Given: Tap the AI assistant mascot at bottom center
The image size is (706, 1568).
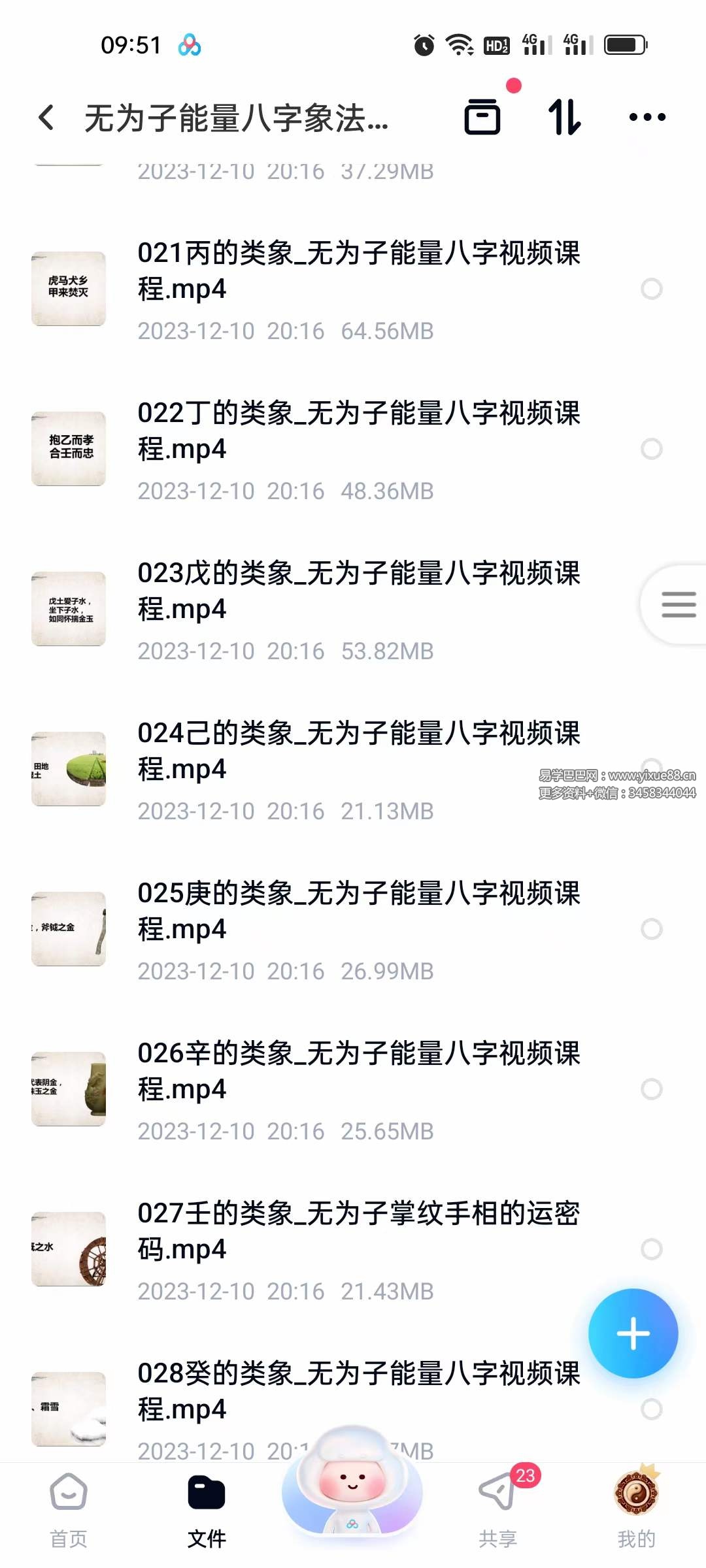Looking at the screenshot, I should coord(352,1493).
